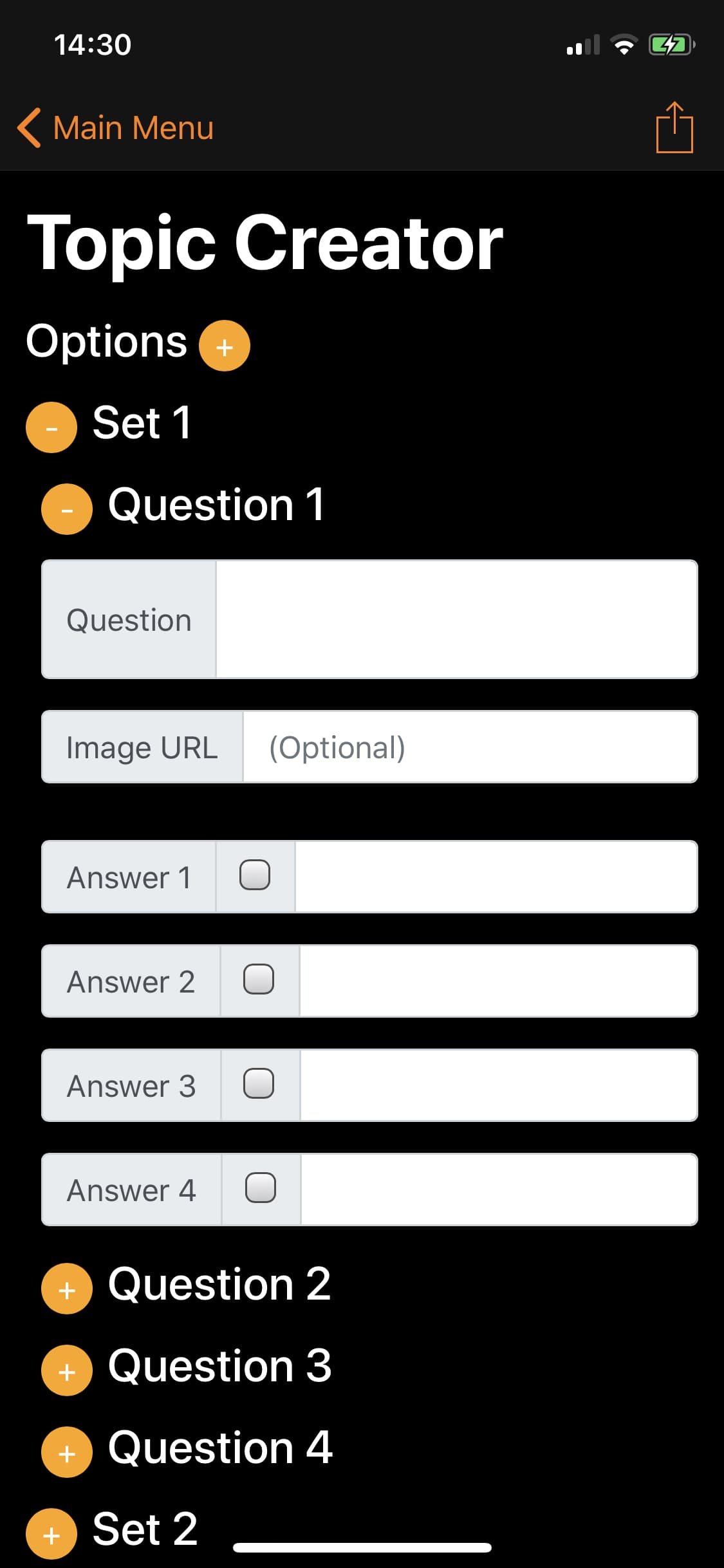
Task: Collapse Question 1
Action: 67,509
